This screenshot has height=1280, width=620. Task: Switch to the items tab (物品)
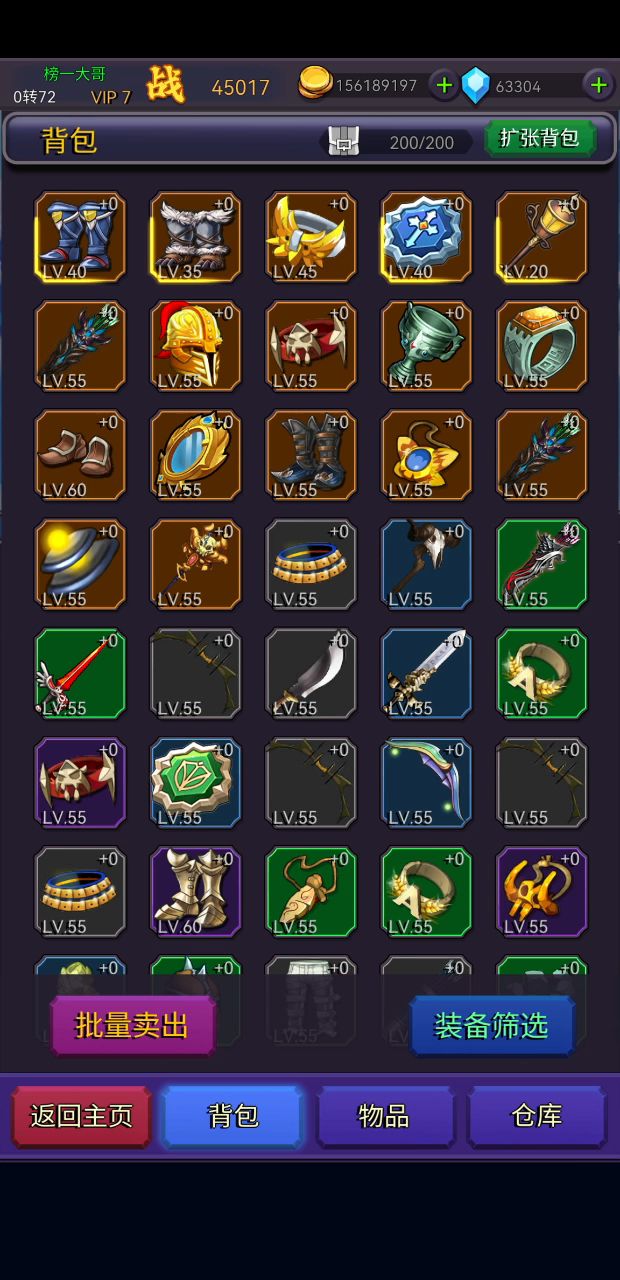pyautogui.click(x=384, y=1116)
